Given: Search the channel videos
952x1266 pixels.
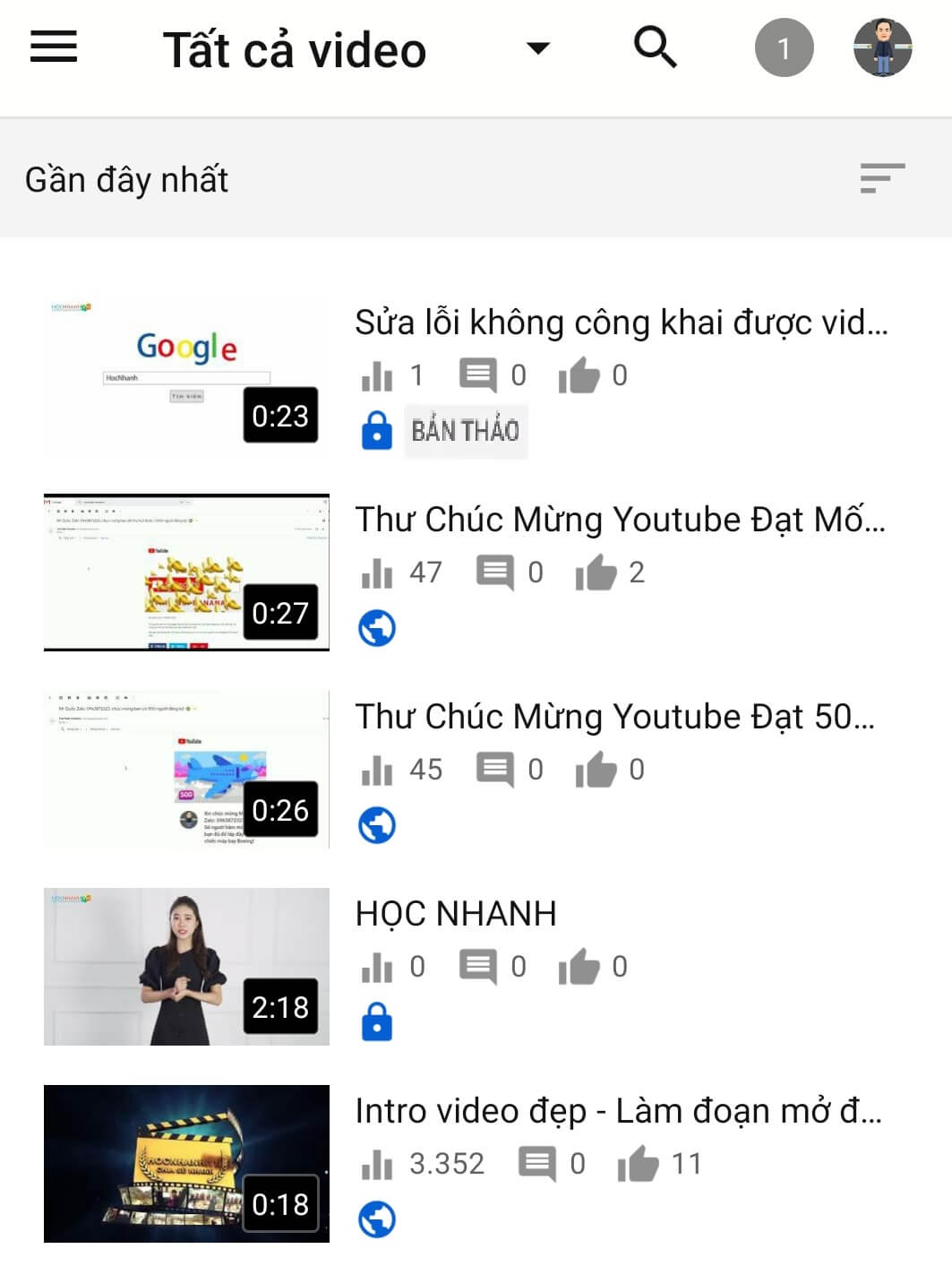Looking at the screenshot, I should point(655,47).
